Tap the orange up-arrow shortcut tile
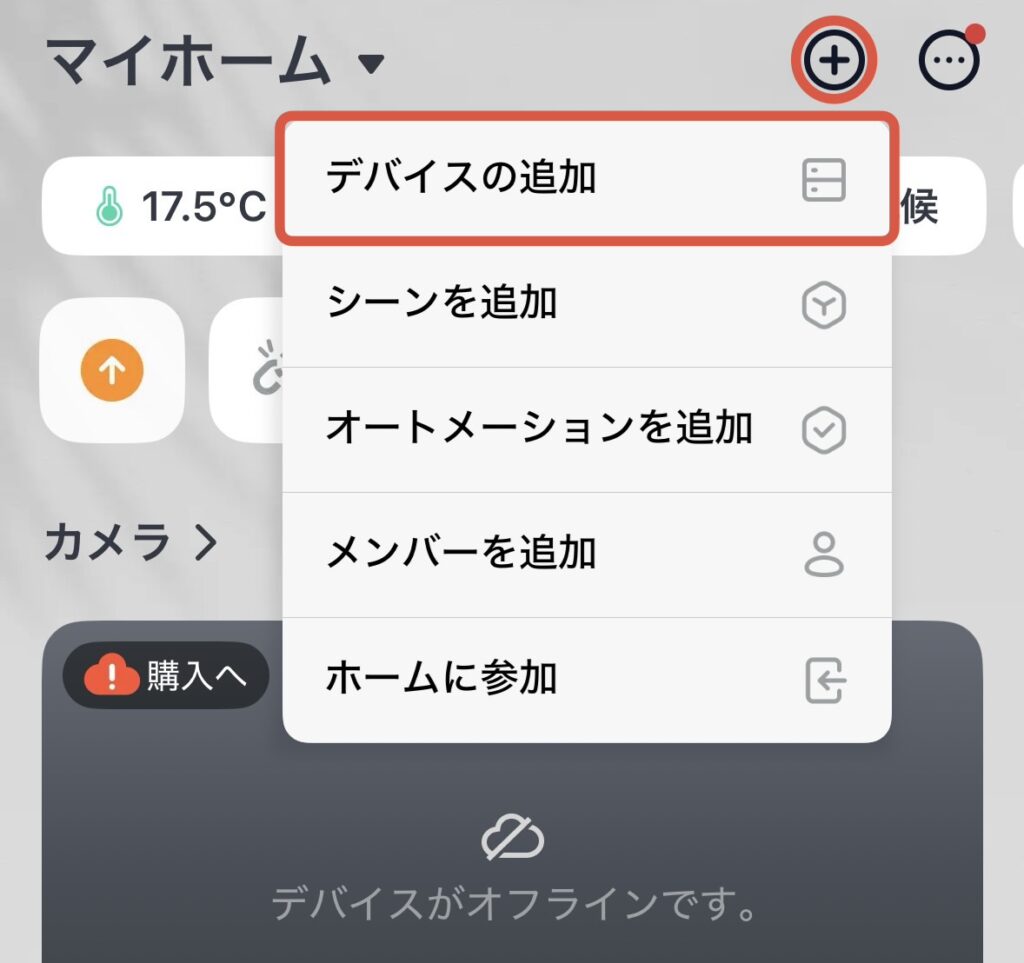Screen dimensions: 1024x963 click(x=112, y=370)
